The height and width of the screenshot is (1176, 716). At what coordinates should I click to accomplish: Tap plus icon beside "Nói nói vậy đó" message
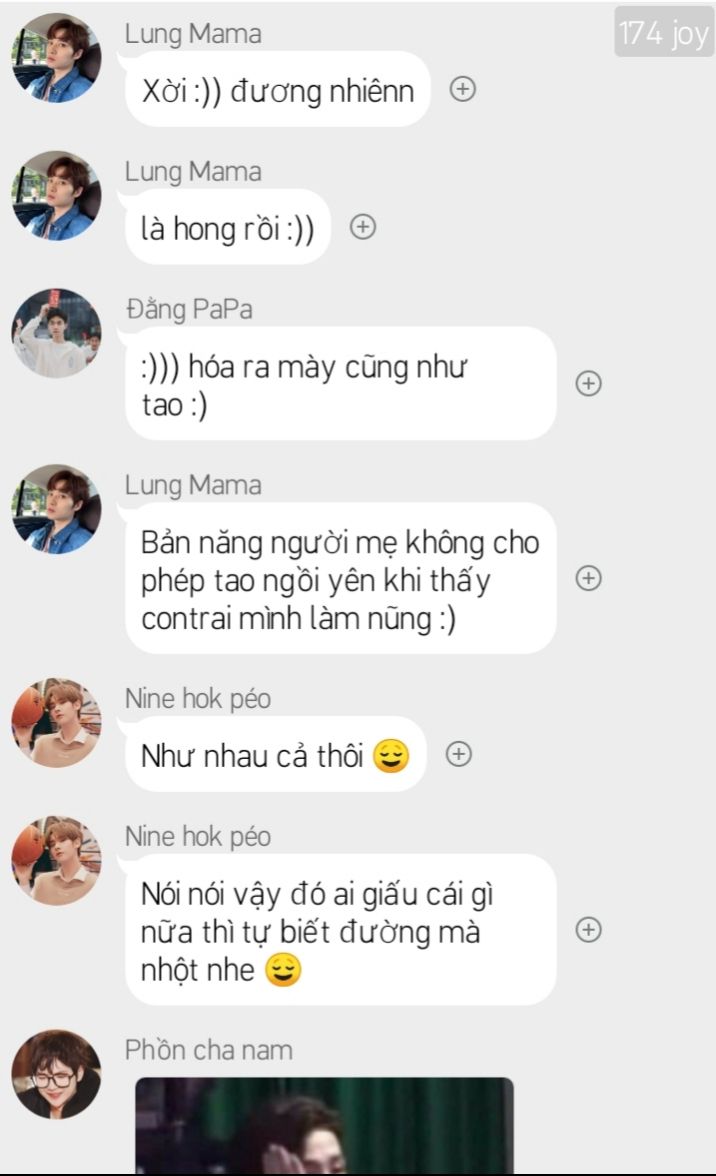click(x=589, y=930)
